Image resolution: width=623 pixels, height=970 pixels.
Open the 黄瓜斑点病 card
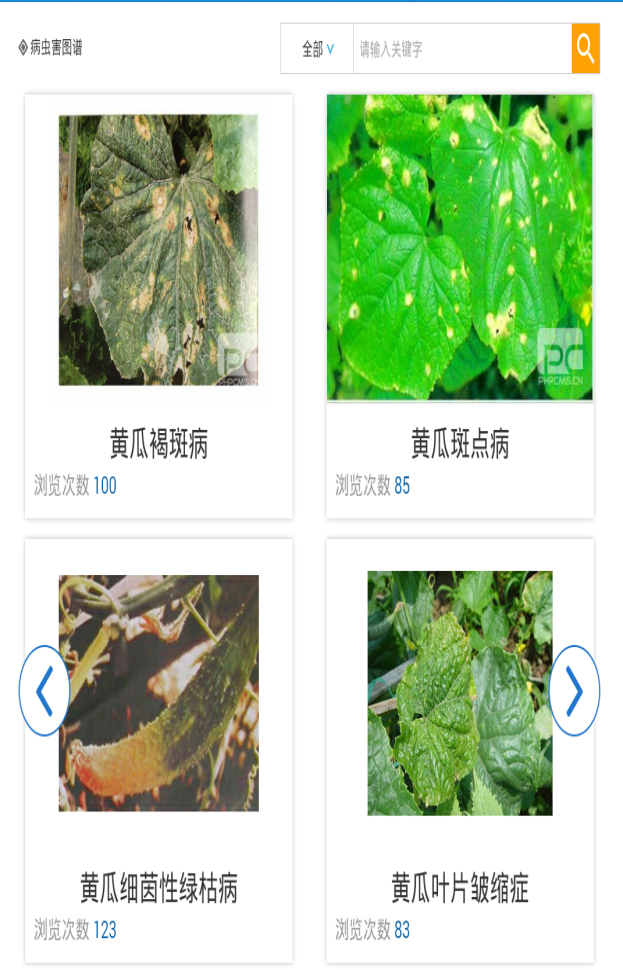coord(460,306)
